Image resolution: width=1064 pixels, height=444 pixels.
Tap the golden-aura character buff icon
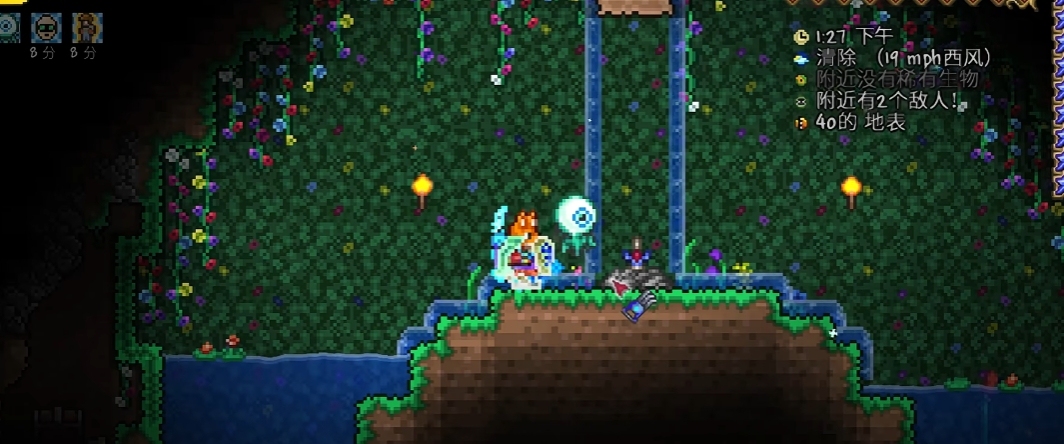coord(87,27)
